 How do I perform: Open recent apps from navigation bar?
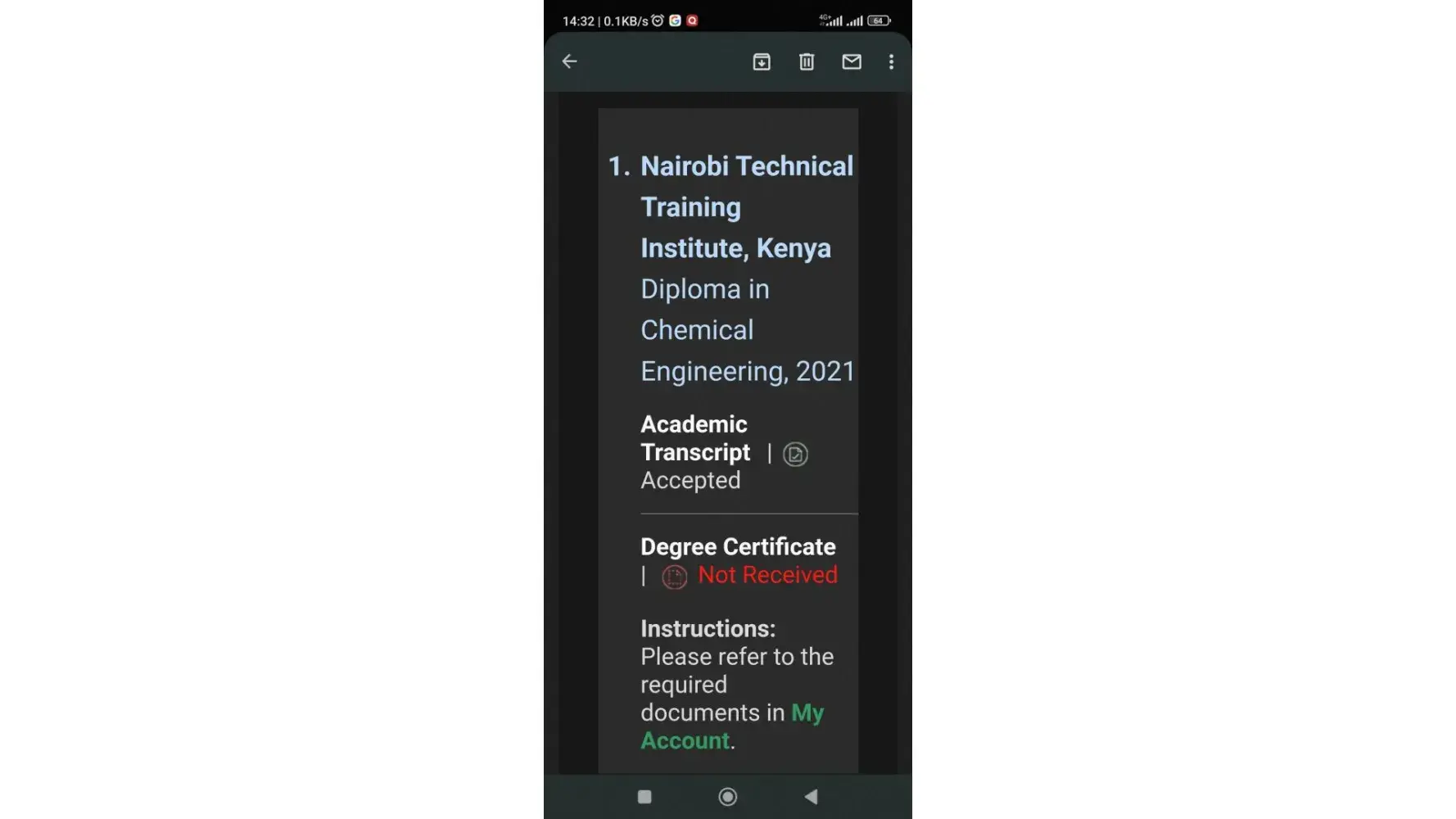[x=644, y=797]
